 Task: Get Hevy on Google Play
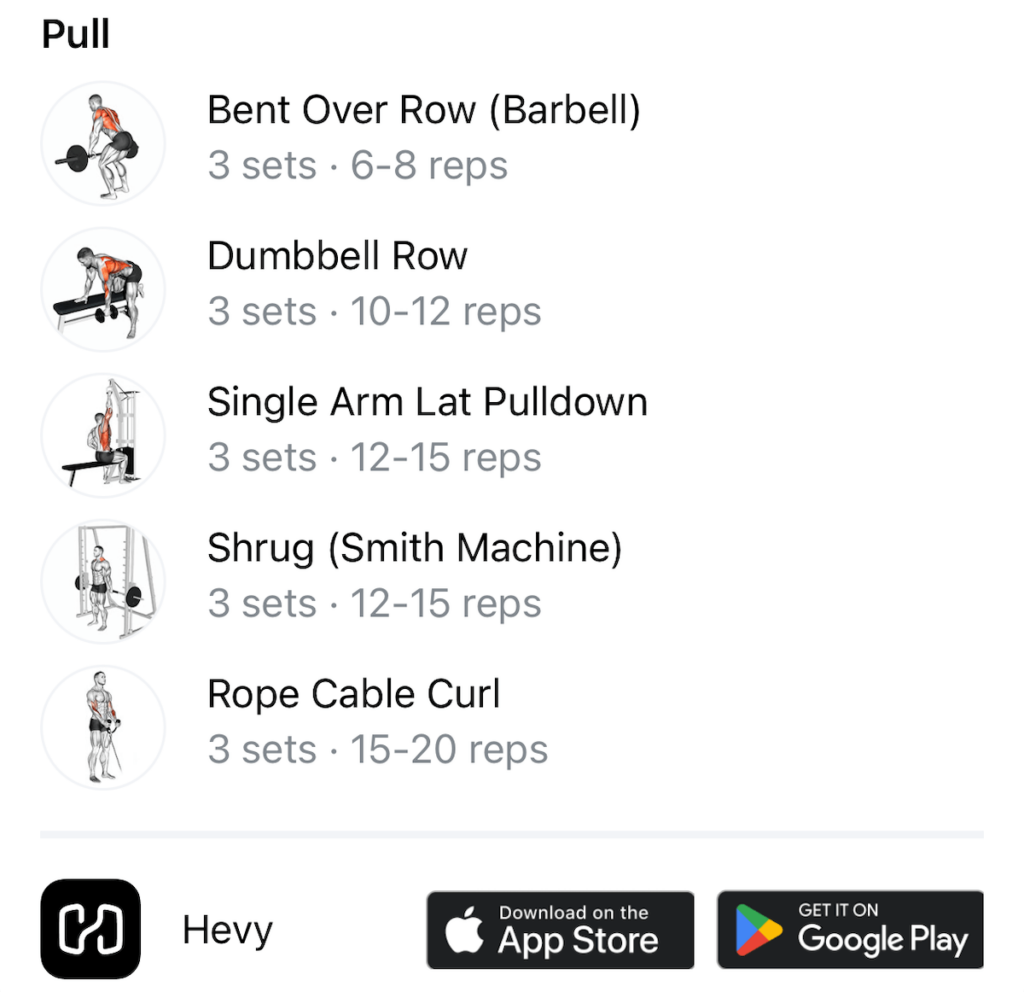850,930
